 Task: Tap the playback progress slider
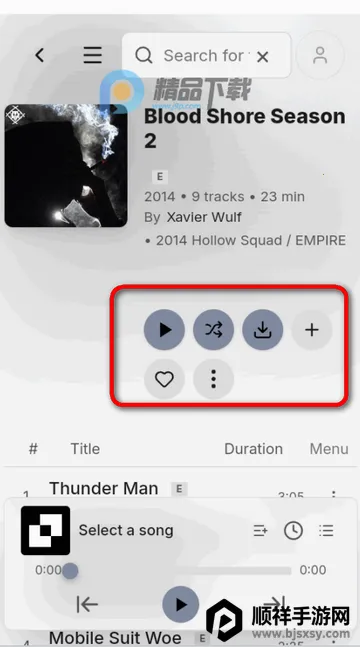(180, 571)
